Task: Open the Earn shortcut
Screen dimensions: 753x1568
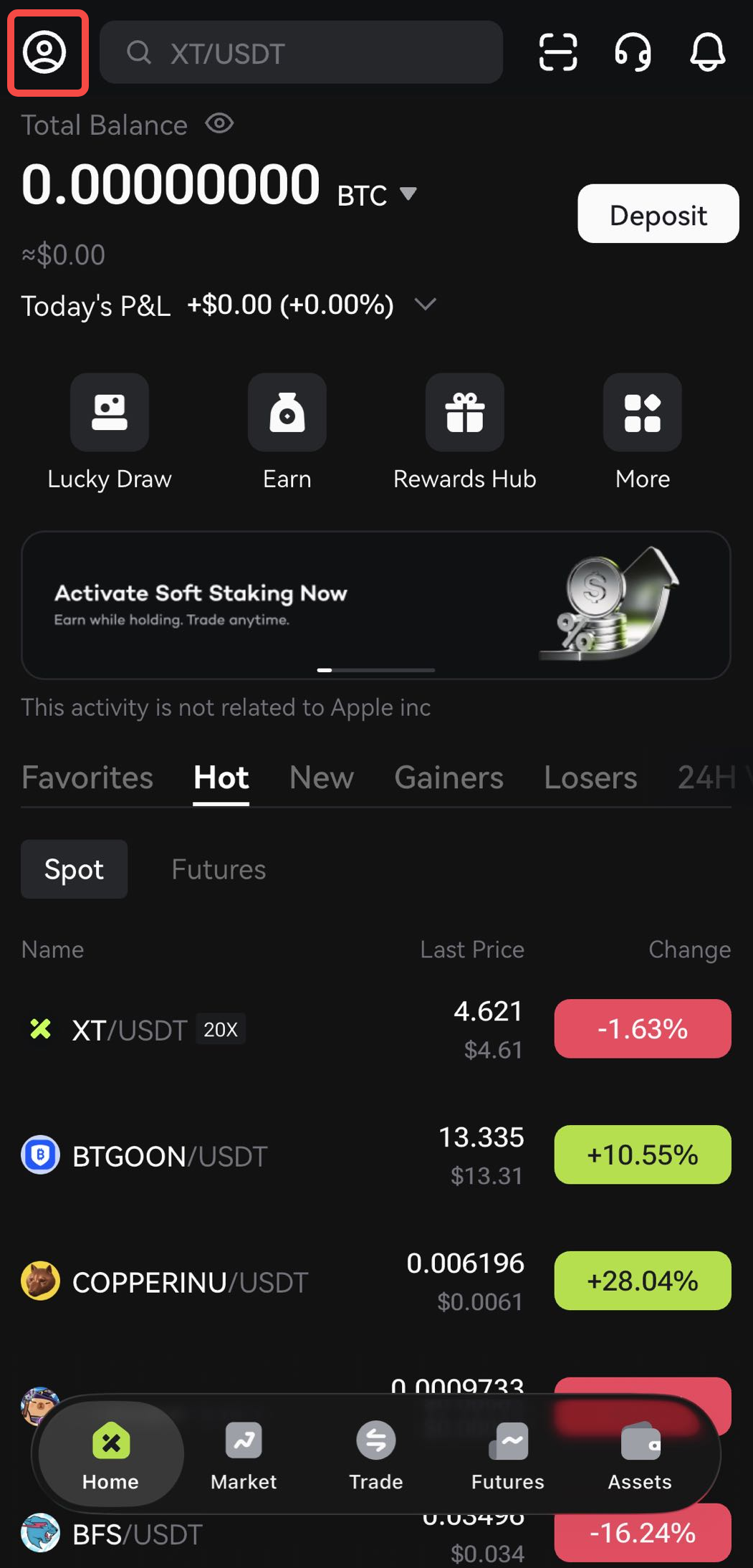Action: click(x=287, y=431)
